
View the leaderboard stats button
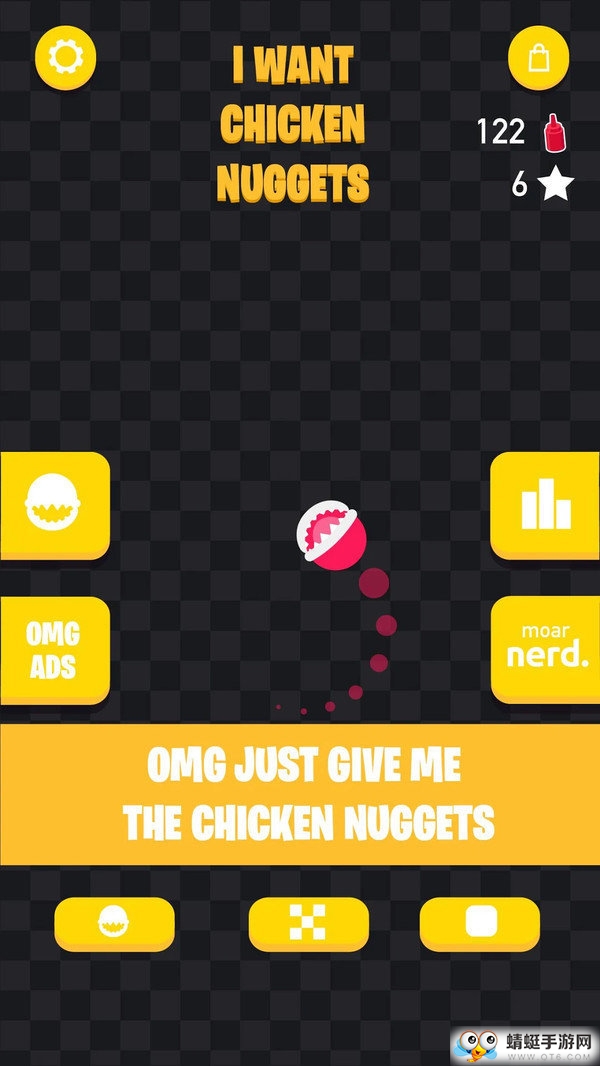[545, 504]
